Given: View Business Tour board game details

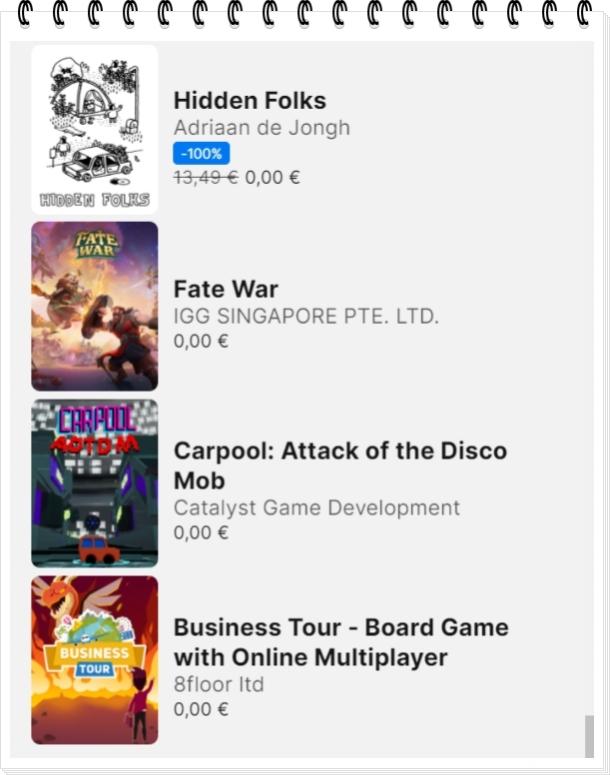Looking at the screenshot, I should point(340,642).
